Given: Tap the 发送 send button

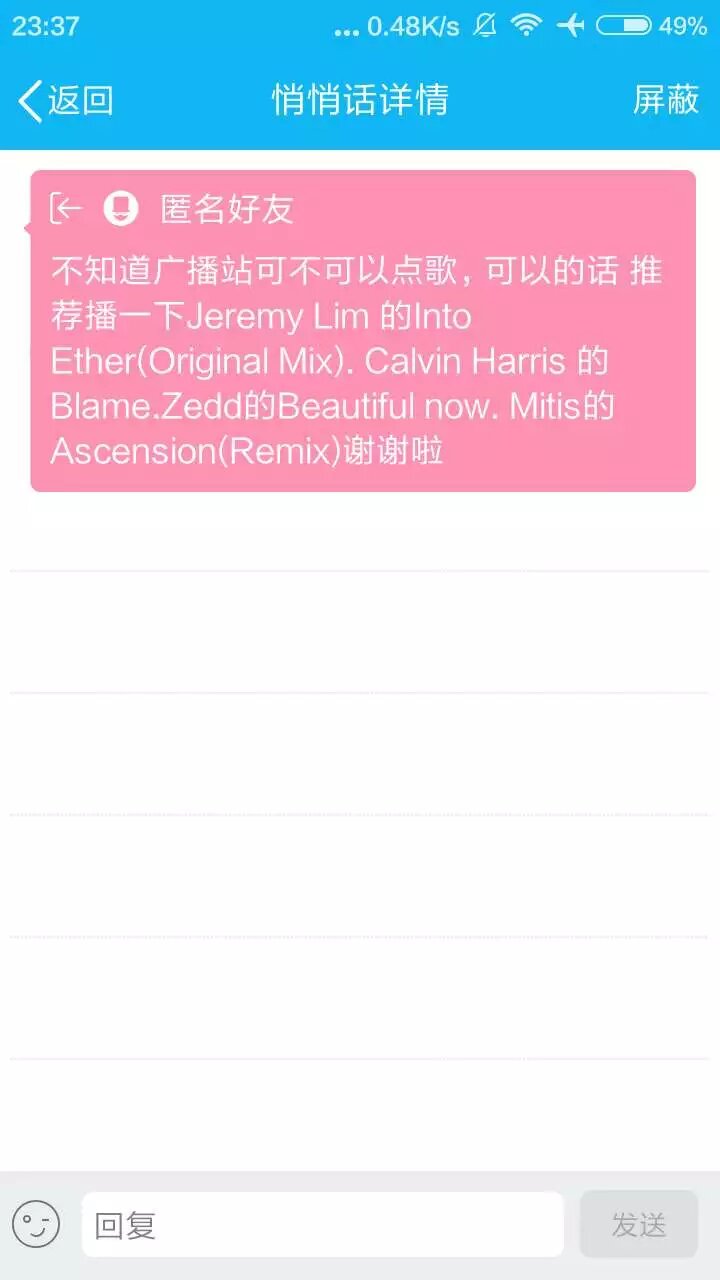Looking at the screenshot, I should 638,1224.
